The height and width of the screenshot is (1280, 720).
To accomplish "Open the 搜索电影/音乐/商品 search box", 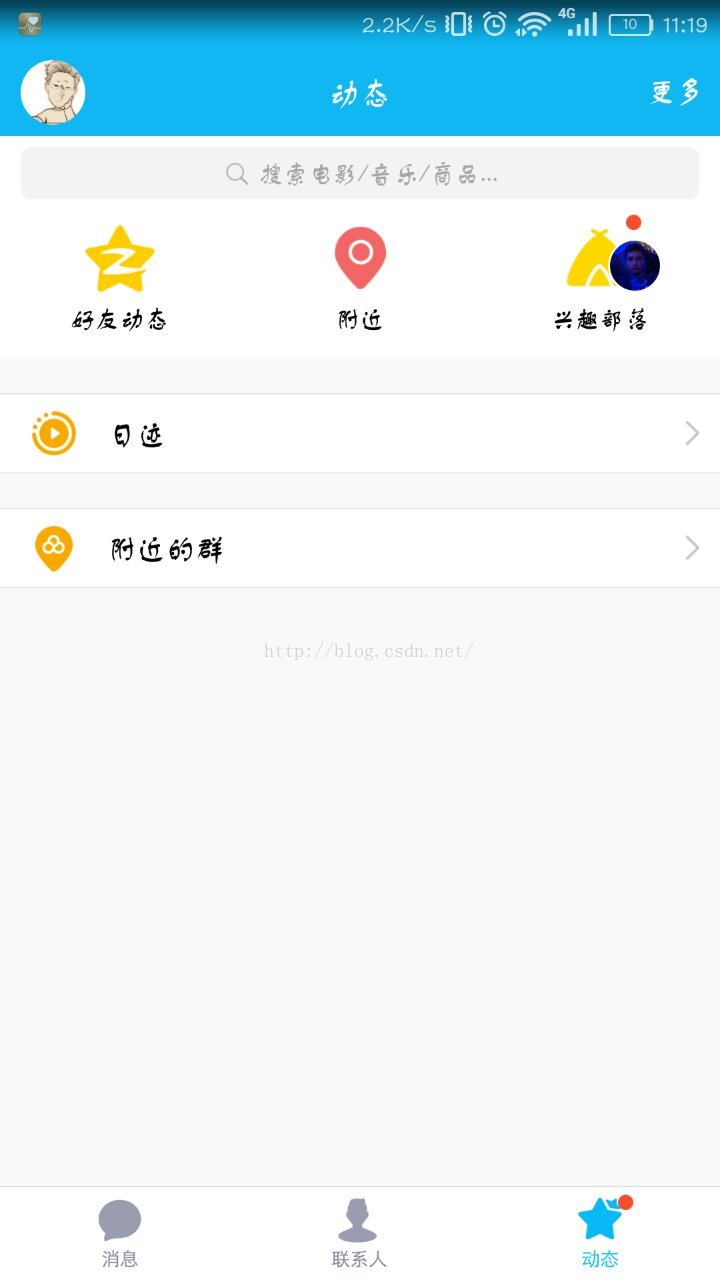I will pyautogui.click(x=360, y=174).
